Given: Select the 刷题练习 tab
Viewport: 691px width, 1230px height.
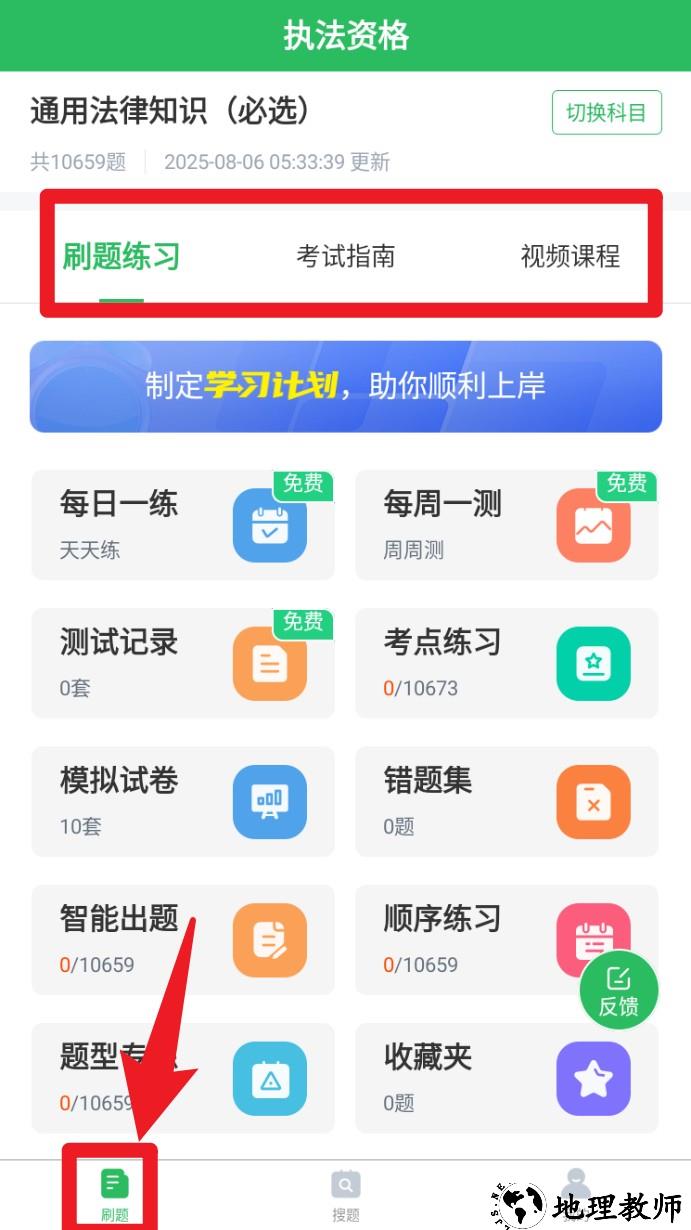Looking at the screenshot, I should tap(121, 257).
